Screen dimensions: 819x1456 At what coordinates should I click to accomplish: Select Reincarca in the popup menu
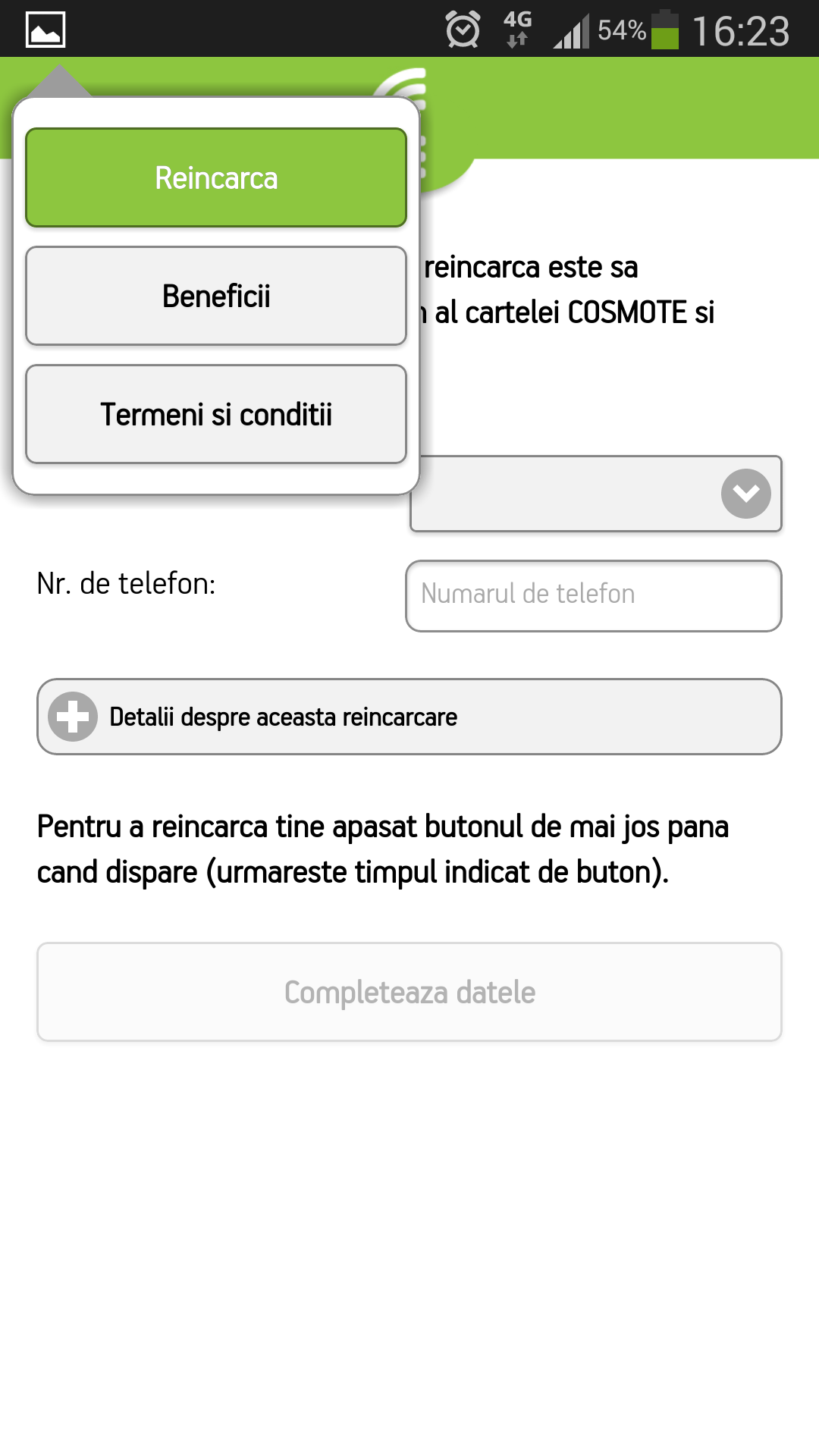(216, 178)
